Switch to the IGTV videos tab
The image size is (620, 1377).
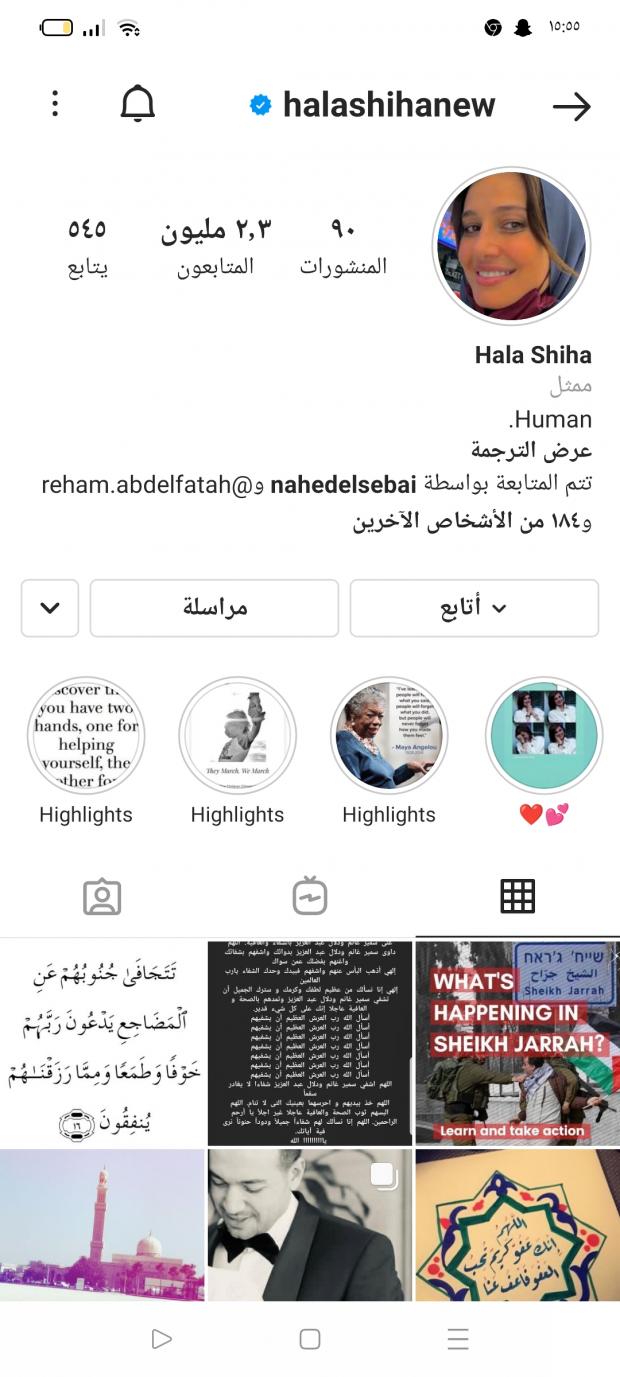[310, 897]
